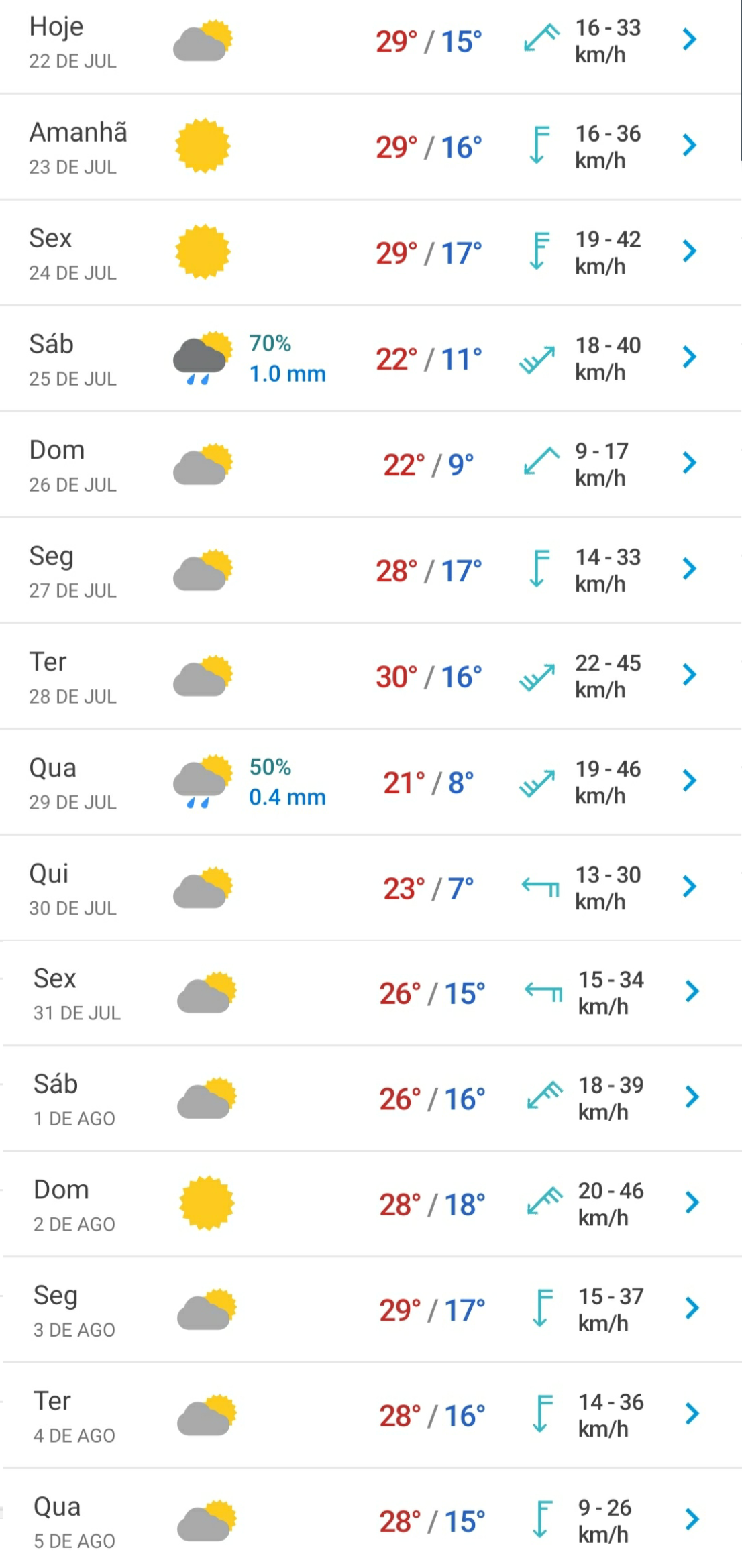Open today's forecast for 22 de Jul
The width and height of the screenshot is (742, 1568).
tap(371, 42)
